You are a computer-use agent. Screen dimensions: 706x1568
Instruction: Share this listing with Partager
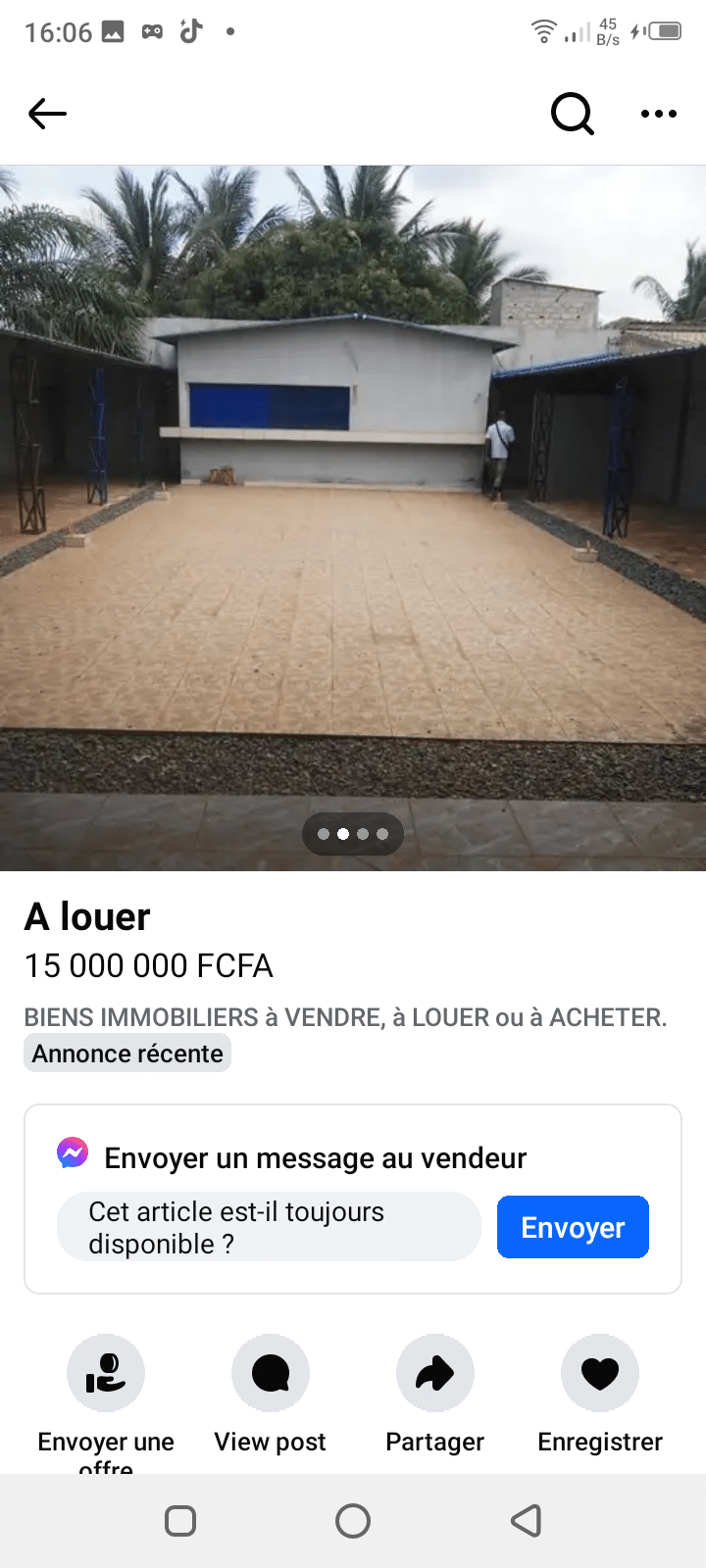coord(435,1373)
